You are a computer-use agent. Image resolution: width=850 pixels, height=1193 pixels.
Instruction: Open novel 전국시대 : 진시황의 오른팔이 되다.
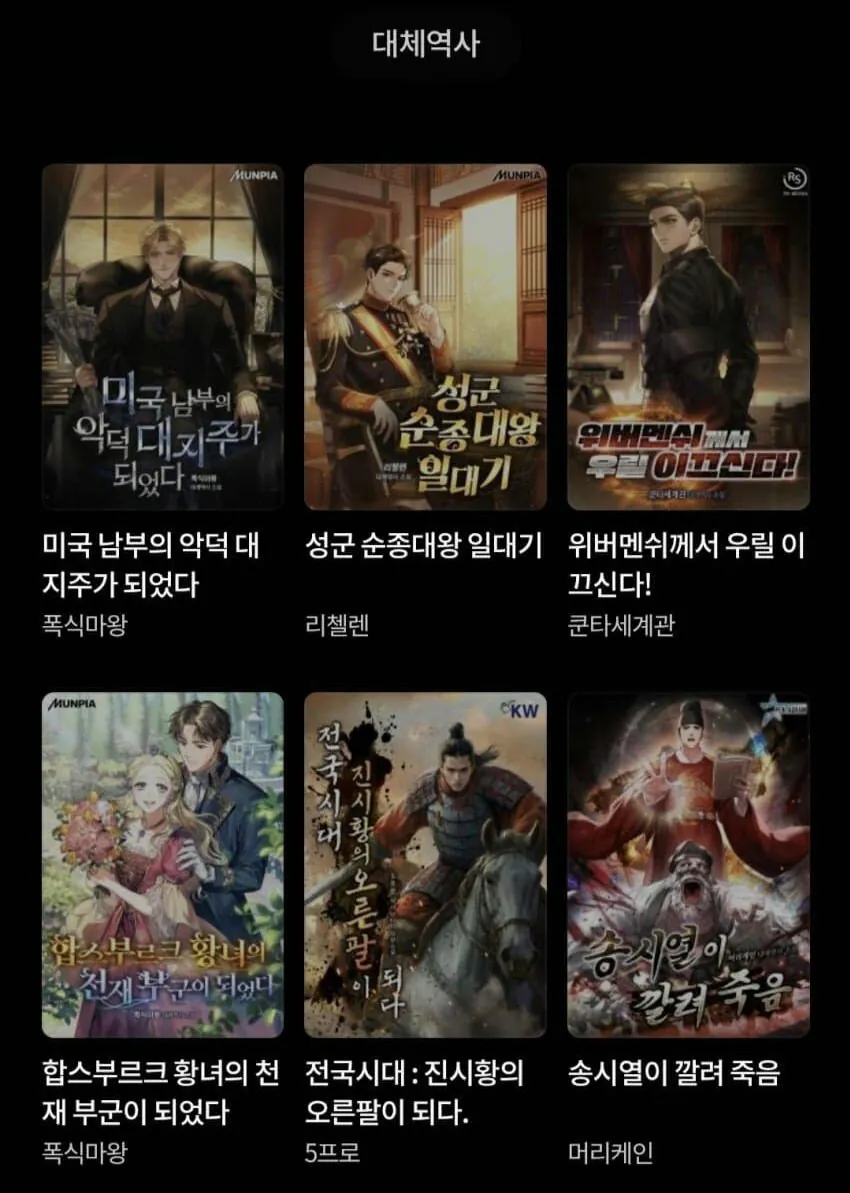click(425, 865)
